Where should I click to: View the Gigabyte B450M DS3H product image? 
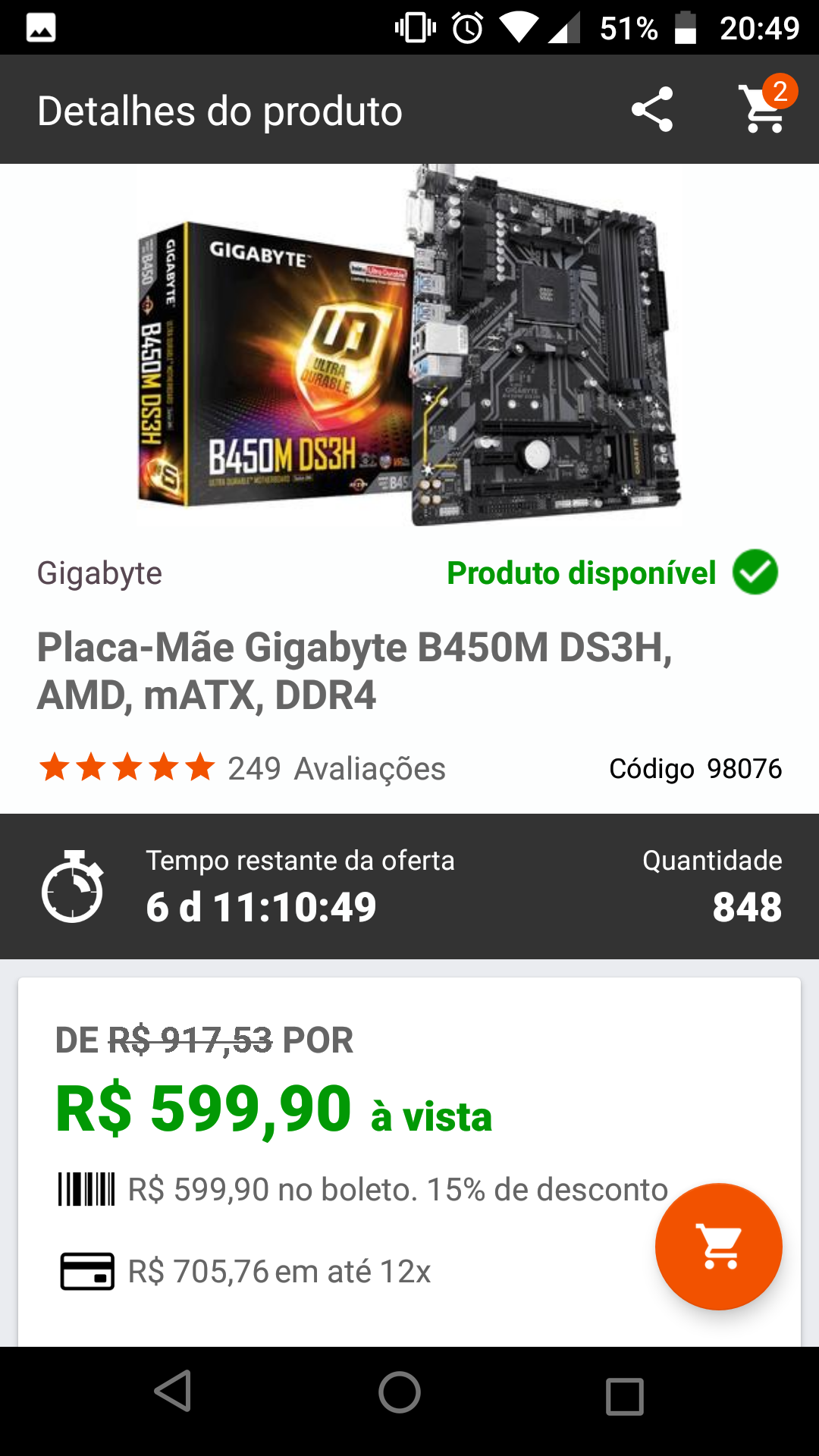[409, 345]
